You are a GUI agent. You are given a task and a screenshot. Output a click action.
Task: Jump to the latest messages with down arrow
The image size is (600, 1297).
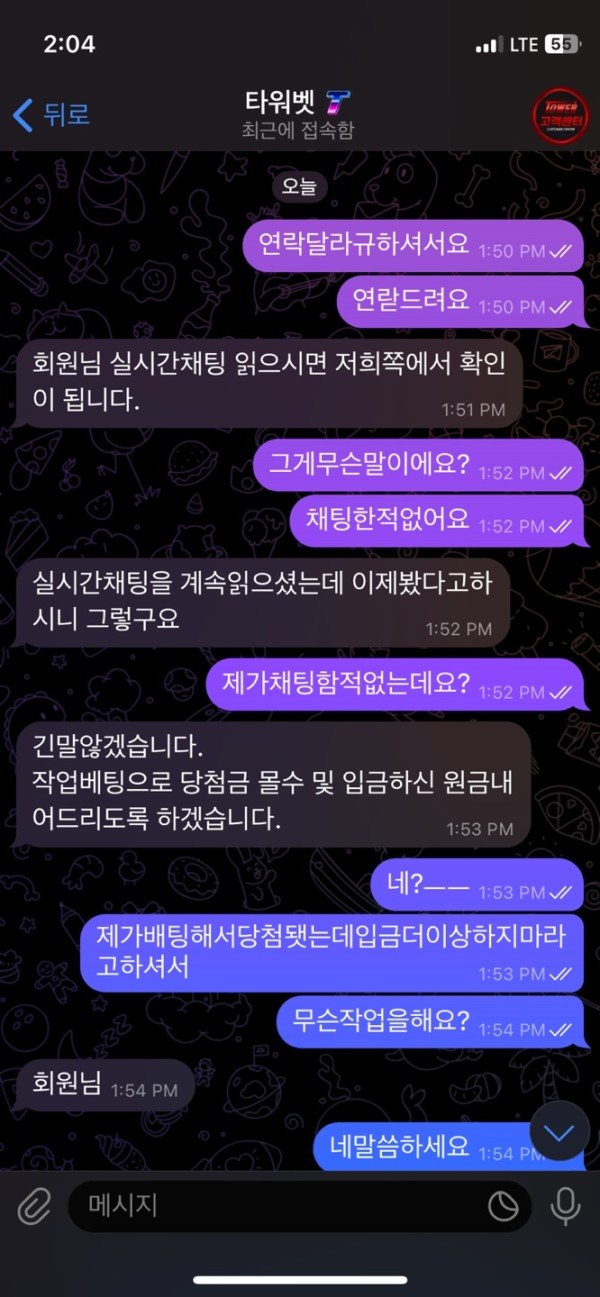559,1131
